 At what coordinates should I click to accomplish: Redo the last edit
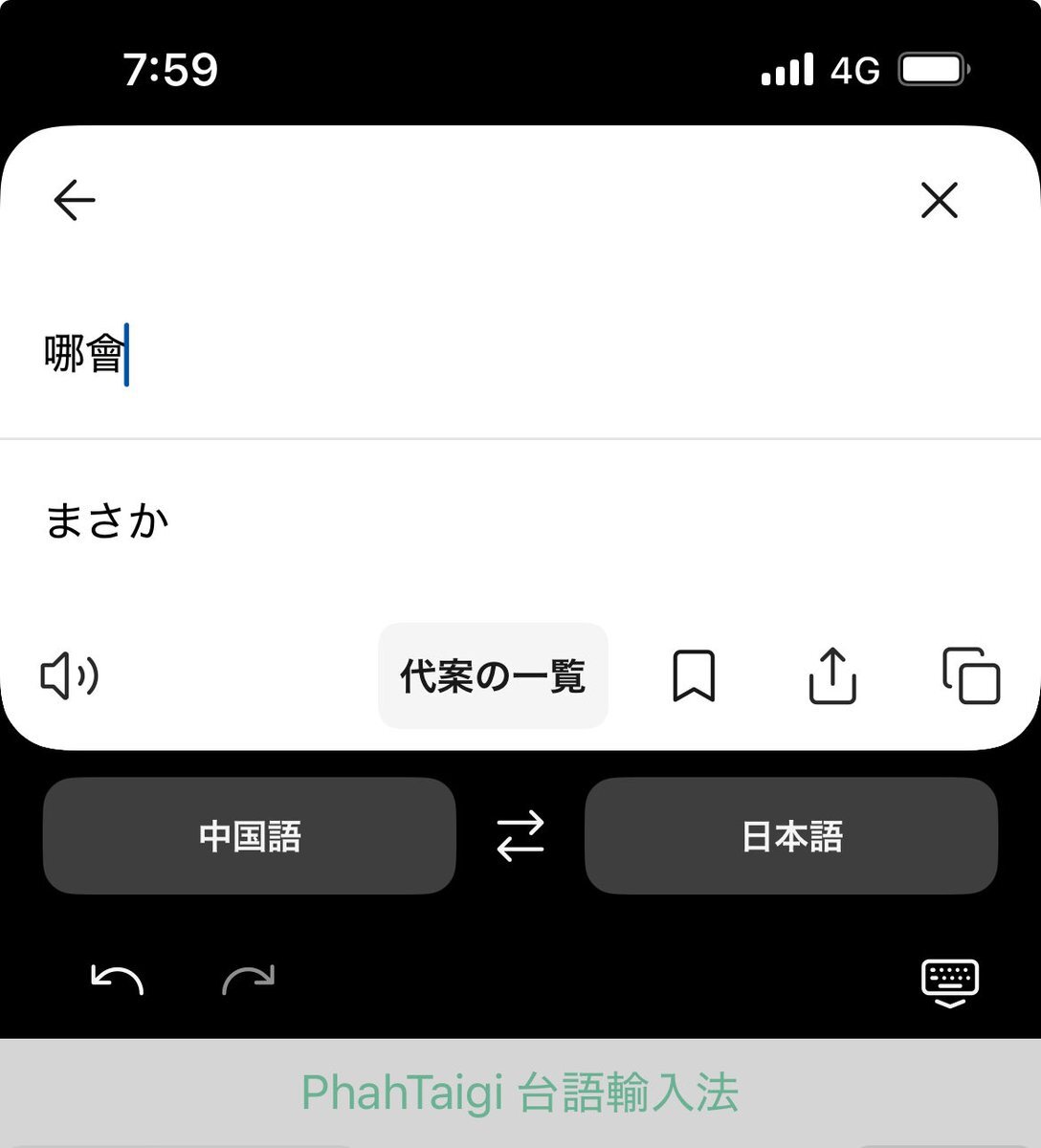(x=248, y=980)
